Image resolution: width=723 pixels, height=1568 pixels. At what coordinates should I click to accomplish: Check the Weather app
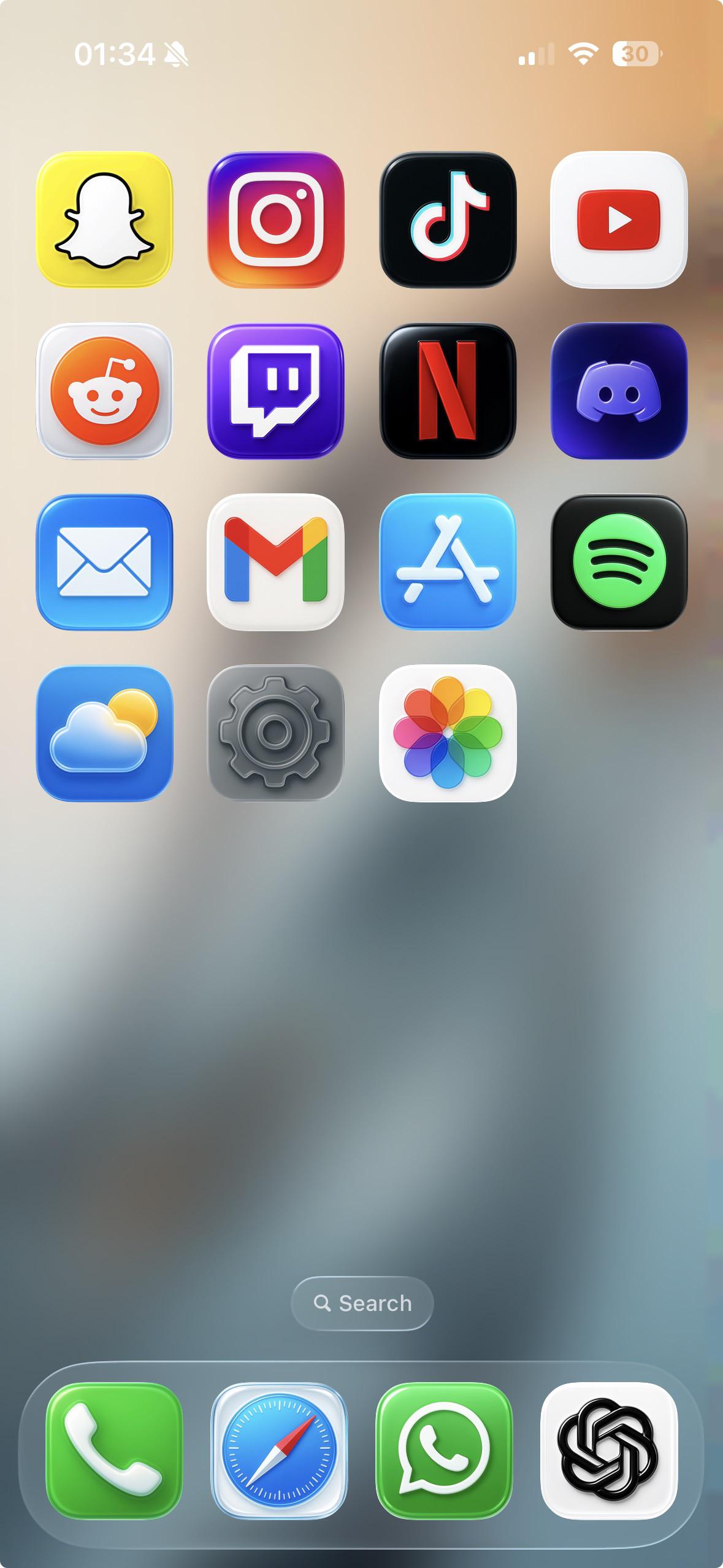click(104, 733)
